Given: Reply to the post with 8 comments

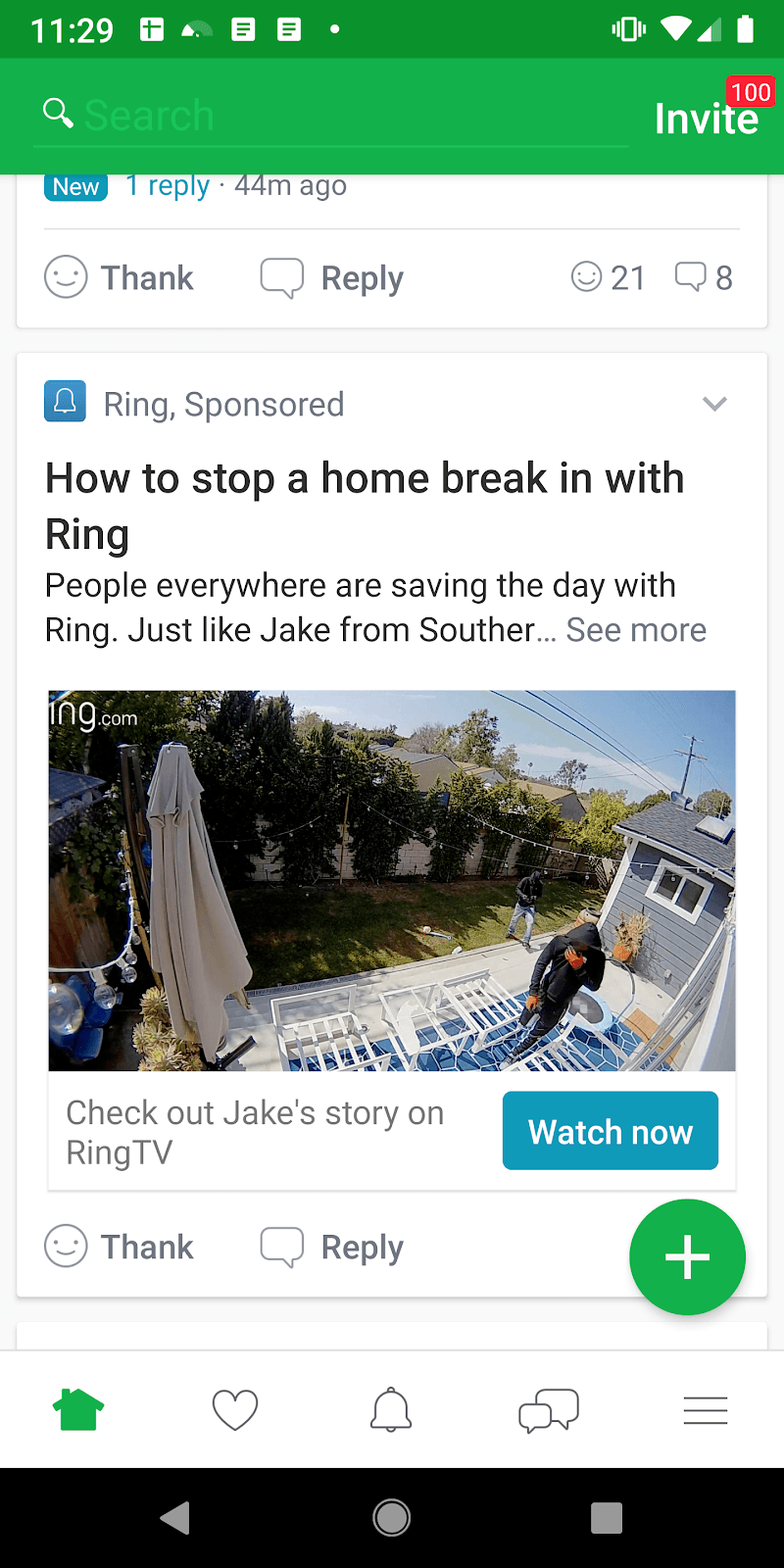Looking at the screenshot, I should pyautogui.click(x=332, y=278).
